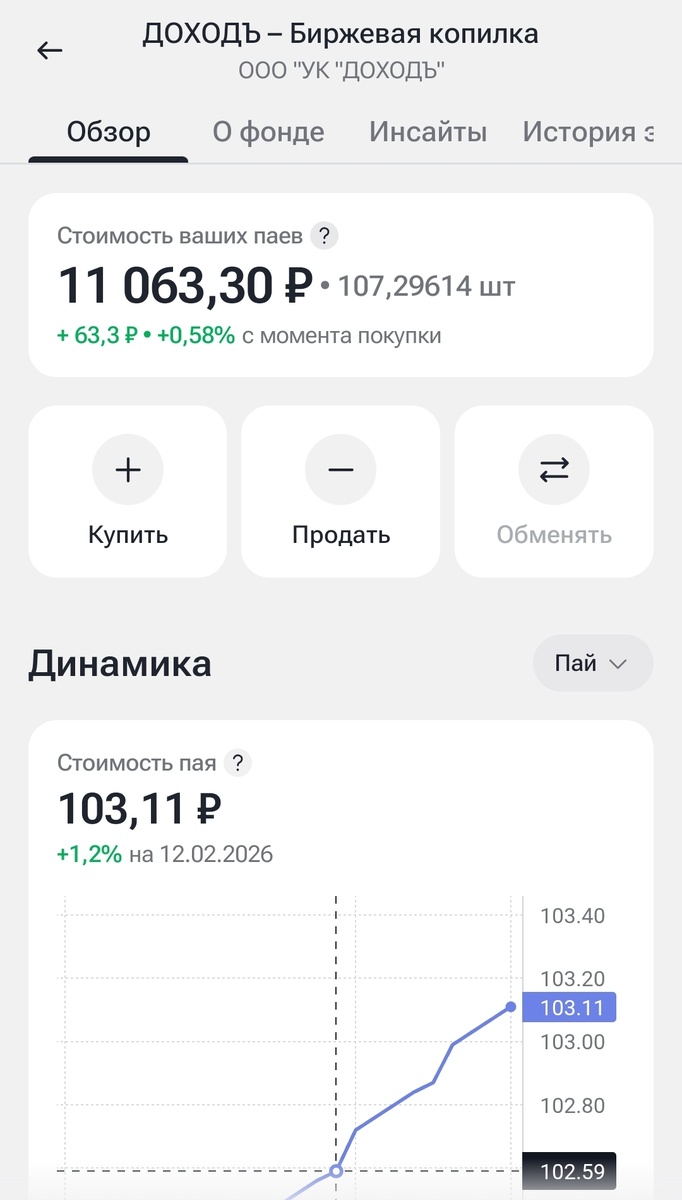Go back using the arrow icon

click(49, 51)
